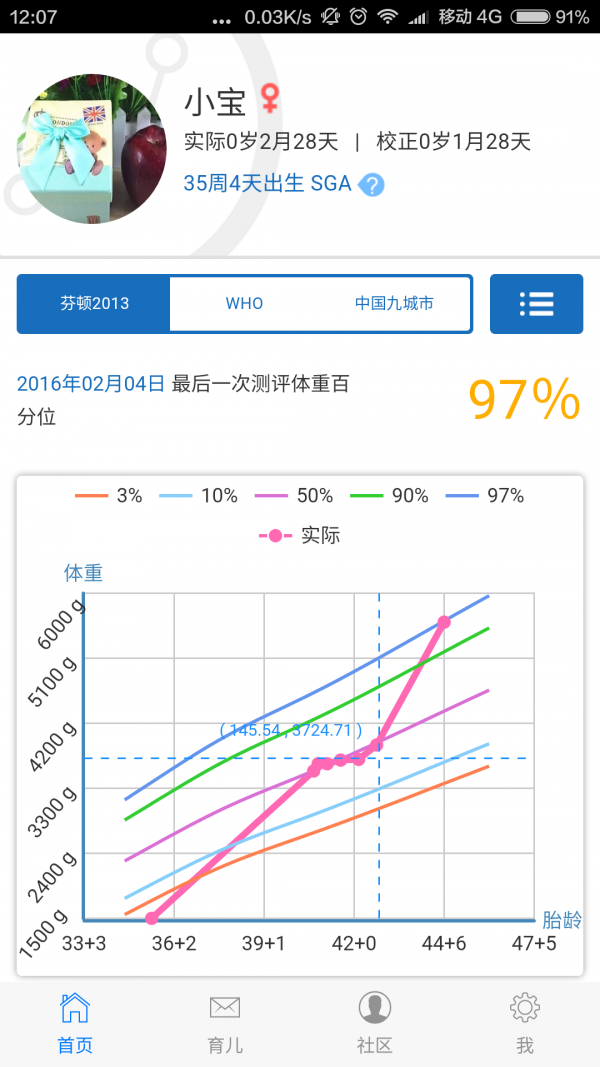Tap the SGA help question mark icon
Screen dimensions: 600x1067
coord(371,185)
